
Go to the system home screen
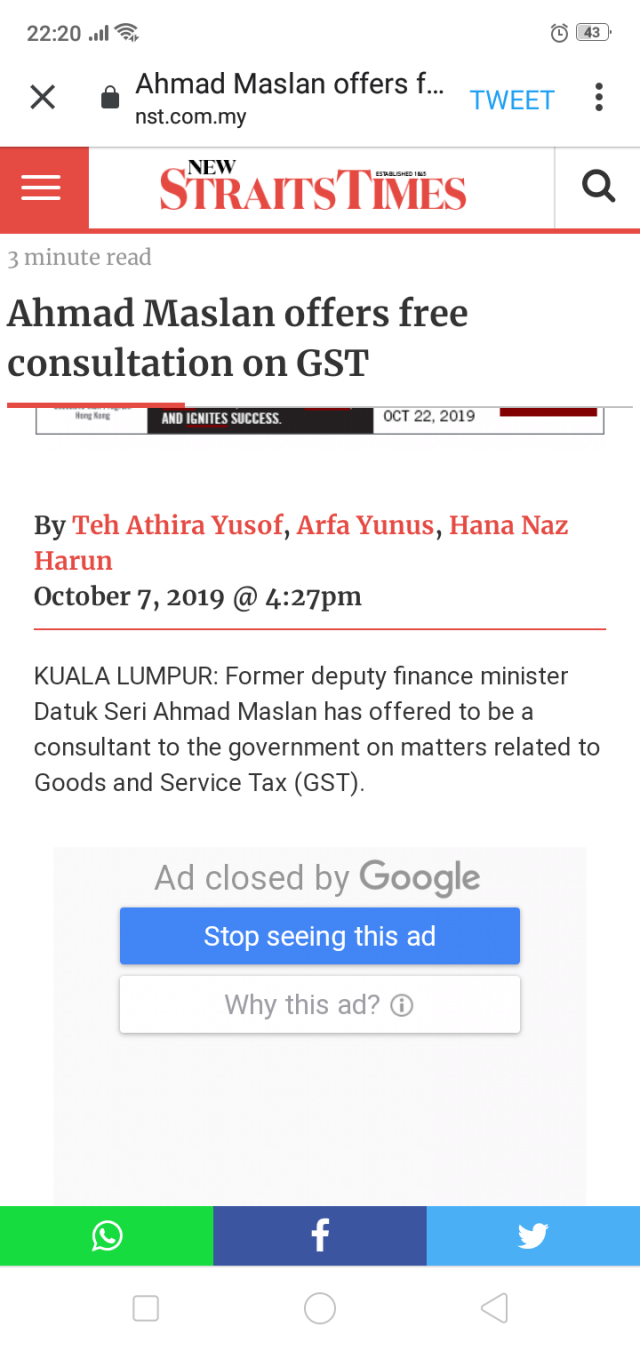[x=320, y=1308]
